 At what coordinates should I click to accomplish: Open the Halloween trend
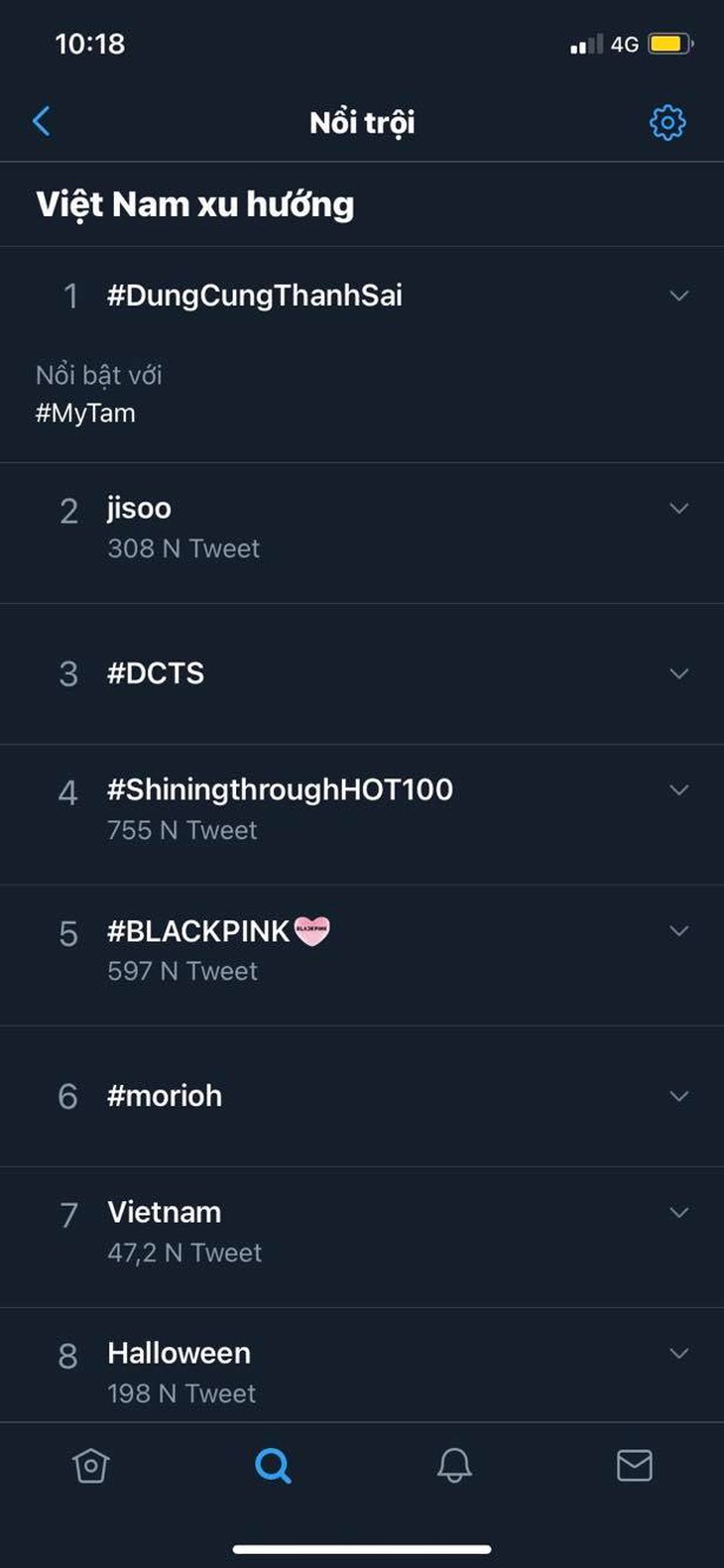point(180,1354)
